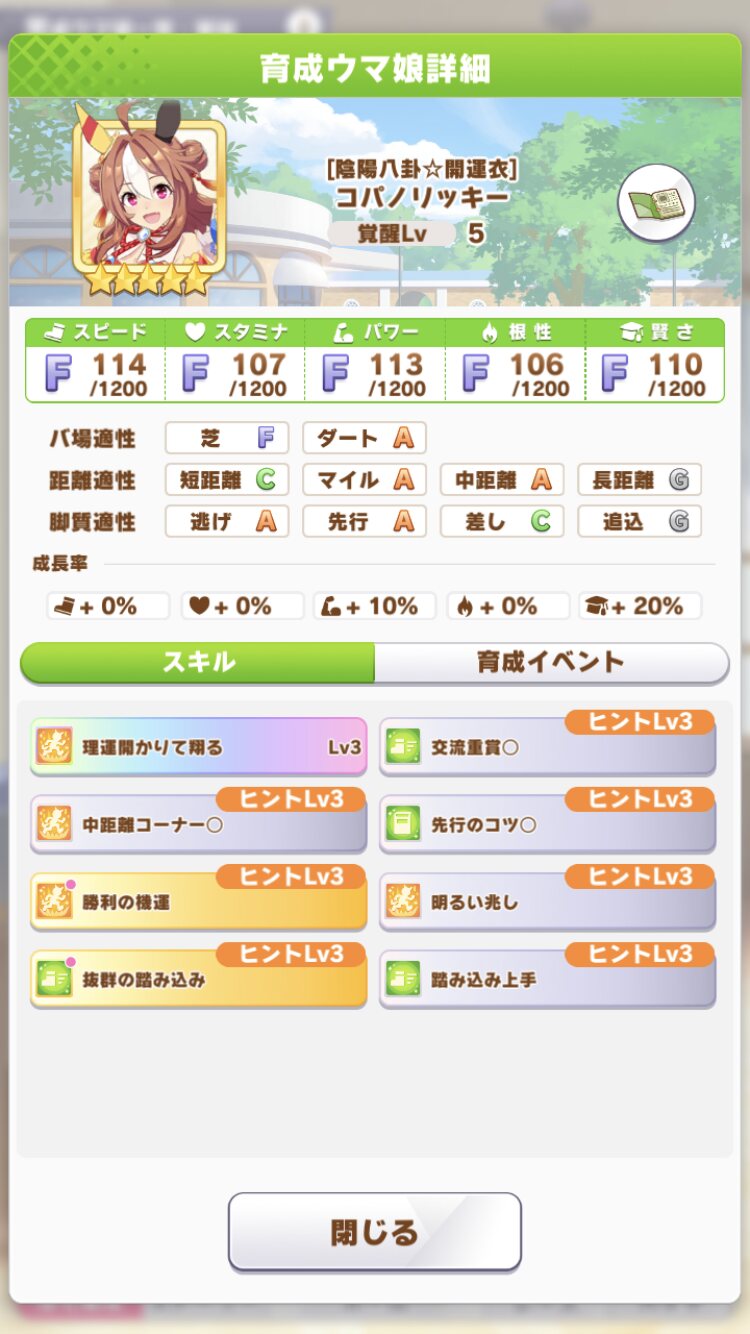Select the 踏み込み上手 skill
The width and height of the screenshot is (750, 1334).
547,979
